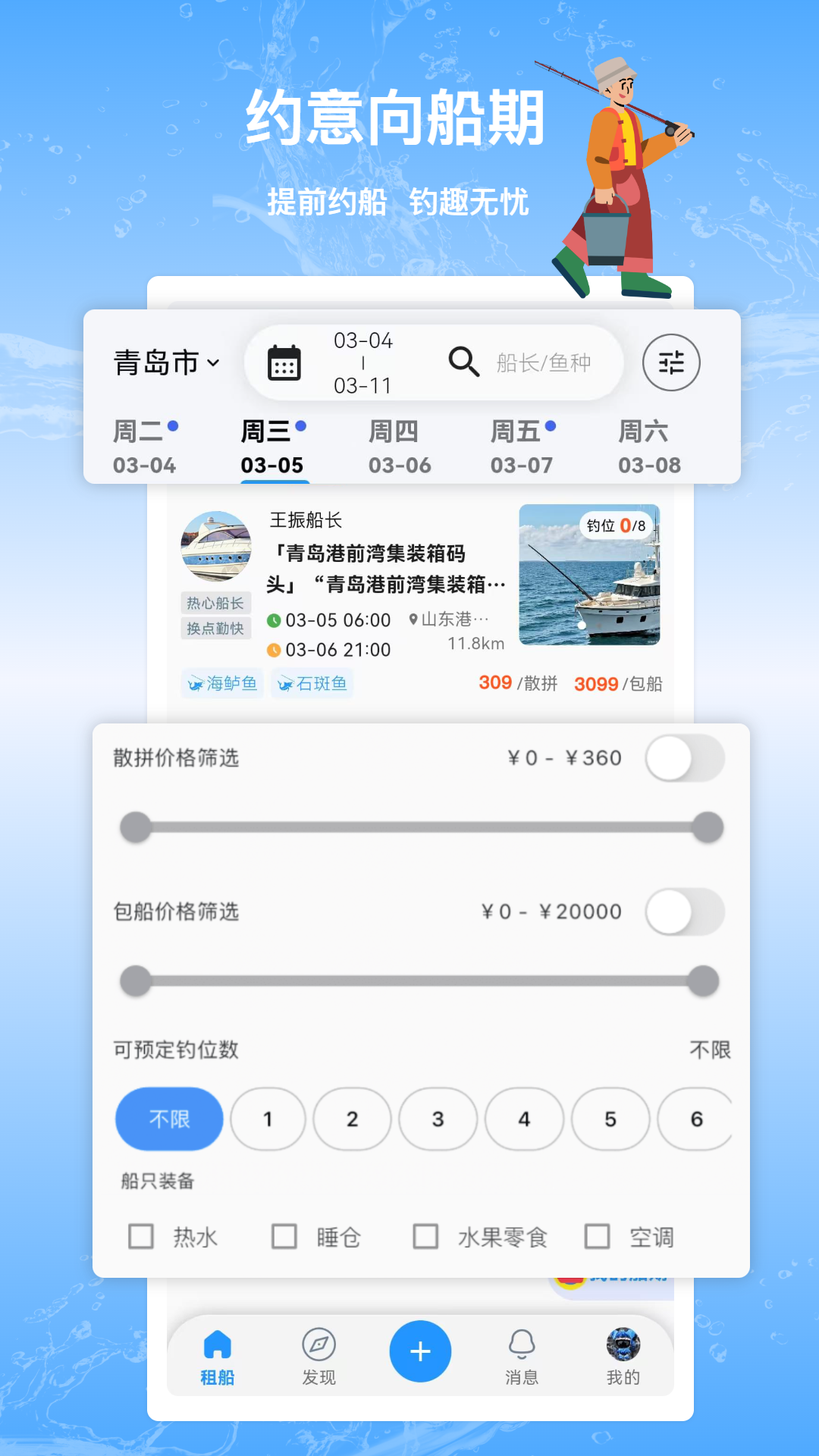Viewport: 819px width, 1456px height.
Task: Open the filter settings icon
Action: point(670,362)
